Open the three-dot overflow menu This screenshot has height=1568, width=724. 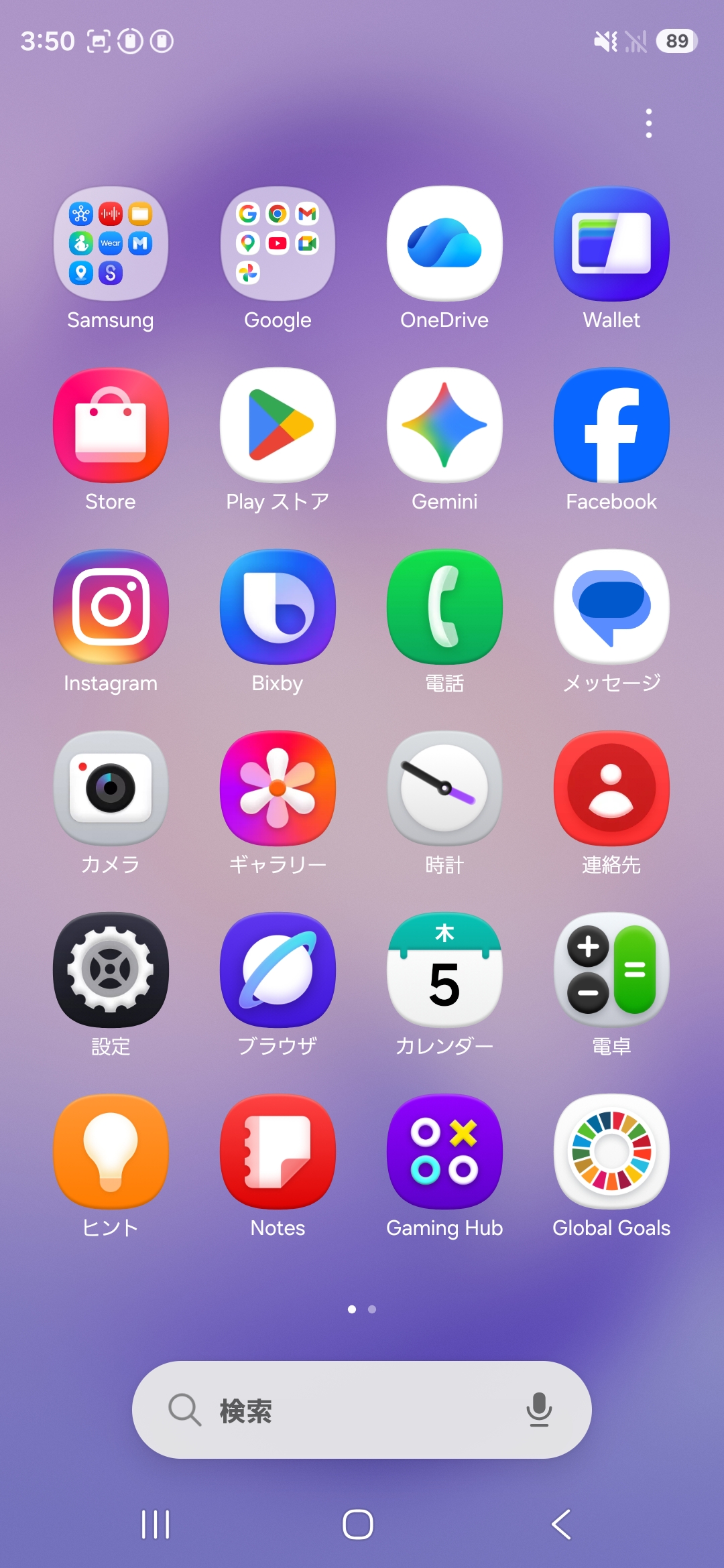coord(648,123)
